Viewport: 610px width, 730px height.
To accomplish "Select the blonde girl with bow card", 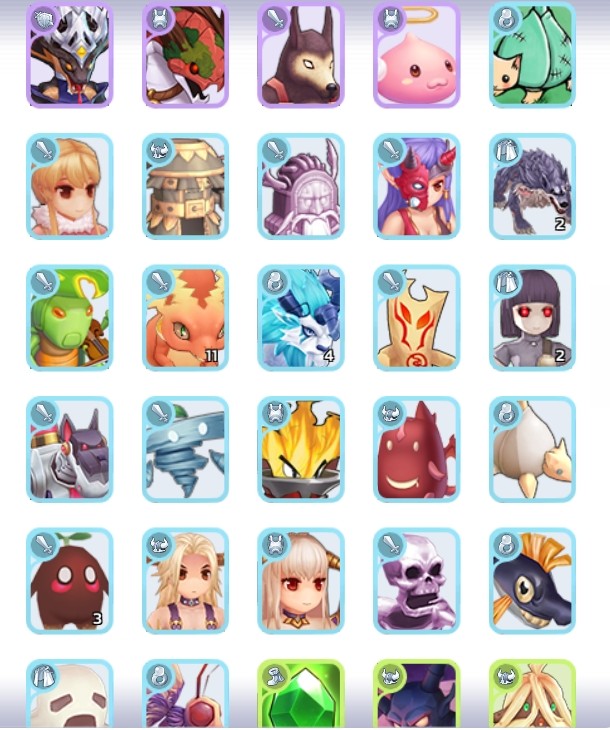I will click(x=70, y=187).
